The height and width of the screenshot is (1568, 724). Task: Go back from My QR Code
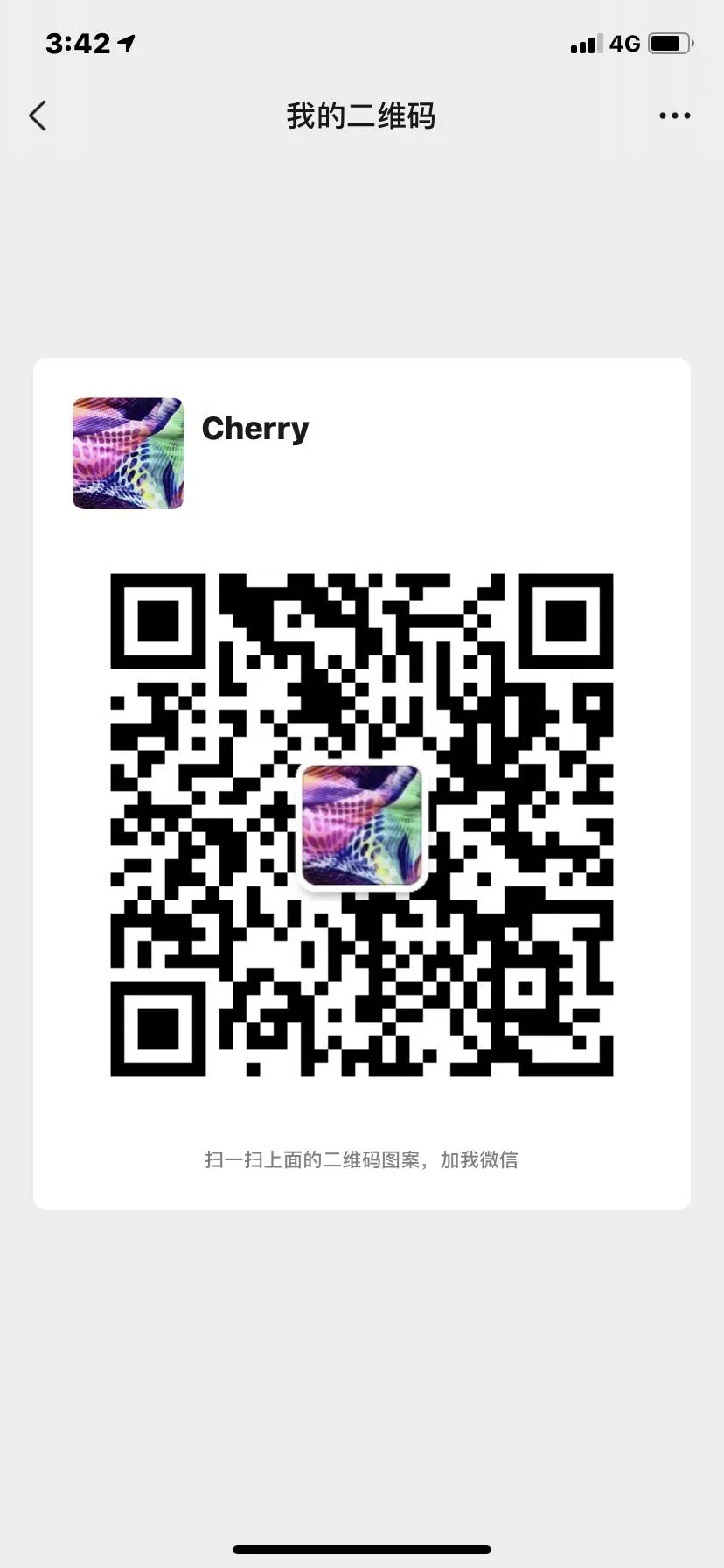pos(38,115)
